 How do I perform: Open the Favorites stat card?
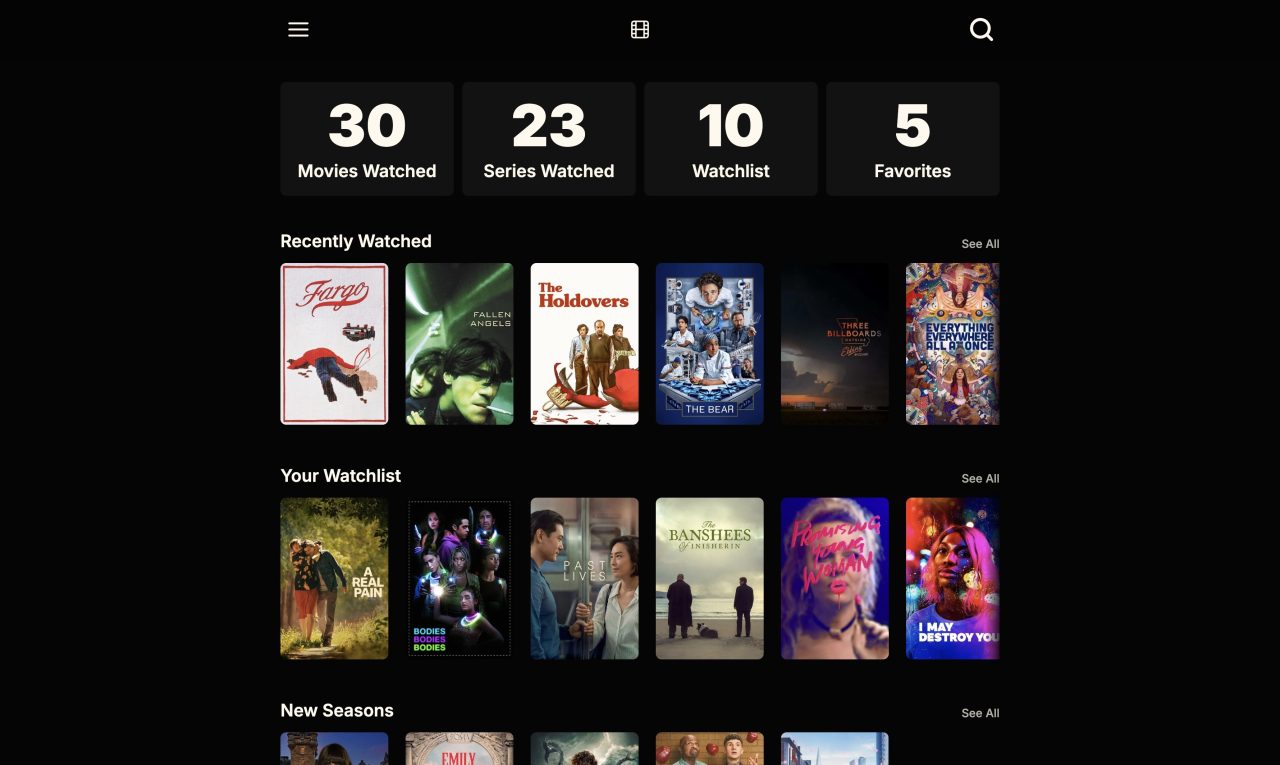(912, 139)
